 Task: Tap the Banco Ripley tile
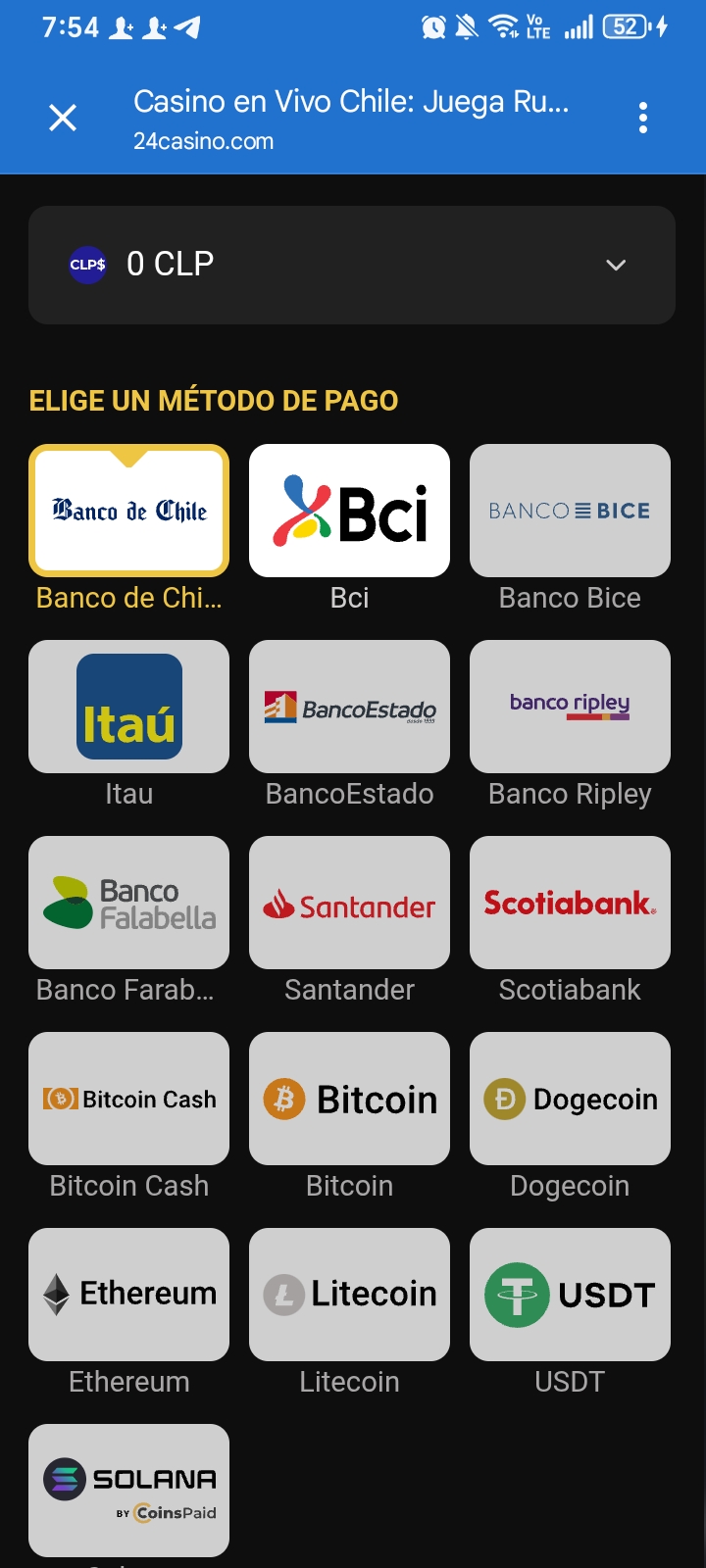[x=570, y=707]
